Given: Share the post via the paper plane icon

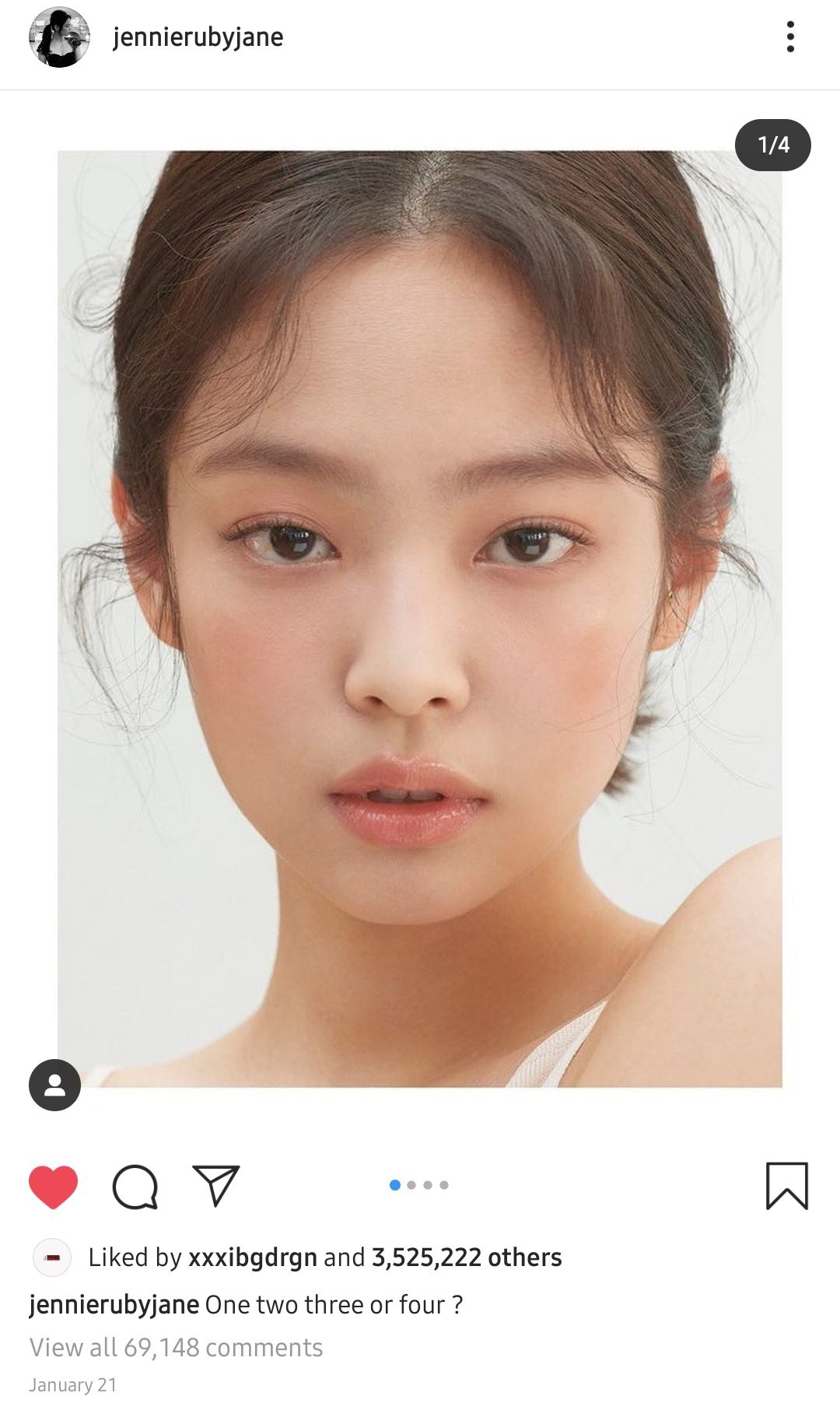Looking at the screenshot, I should [x=215, y=1186].
